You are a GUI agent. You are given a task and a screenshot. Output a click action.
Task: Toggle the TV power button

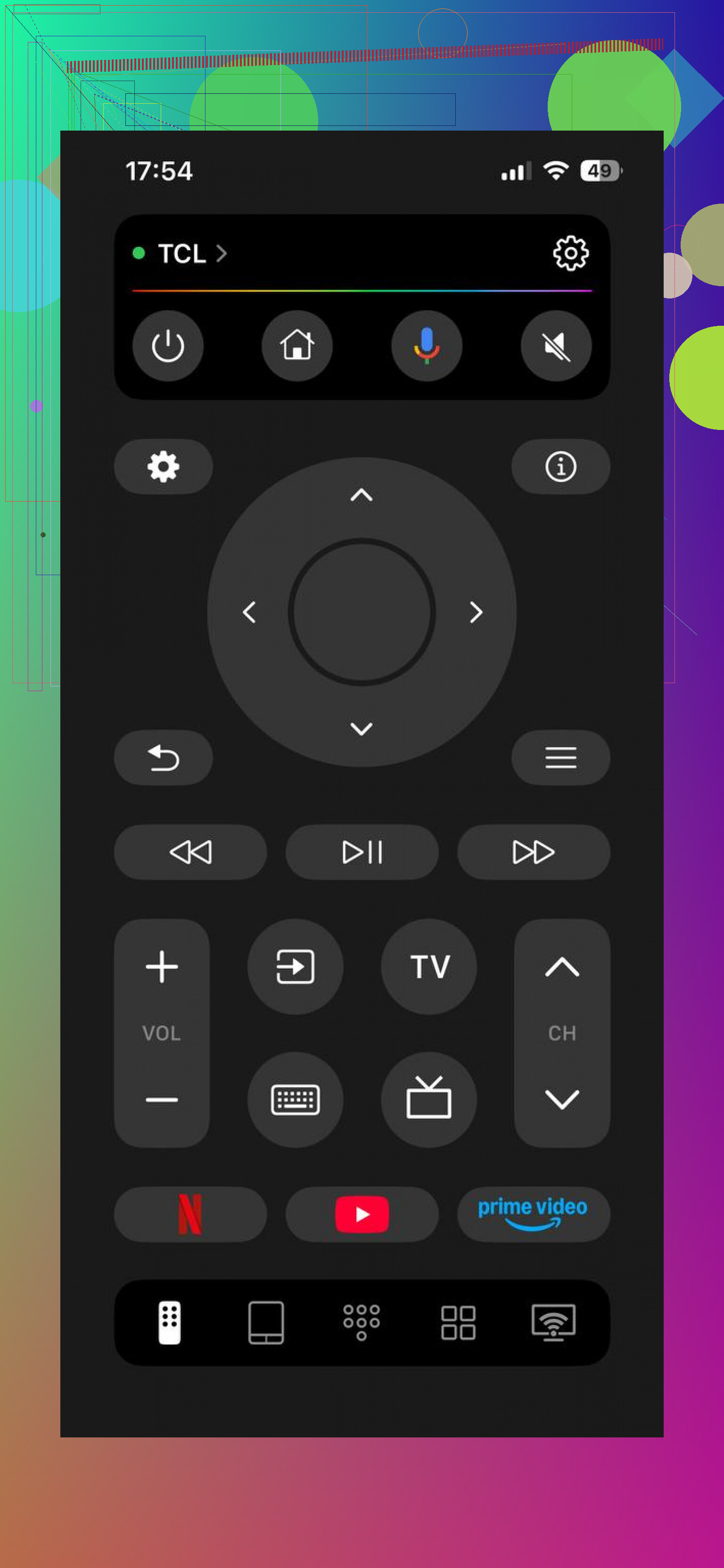click(168, 346)
